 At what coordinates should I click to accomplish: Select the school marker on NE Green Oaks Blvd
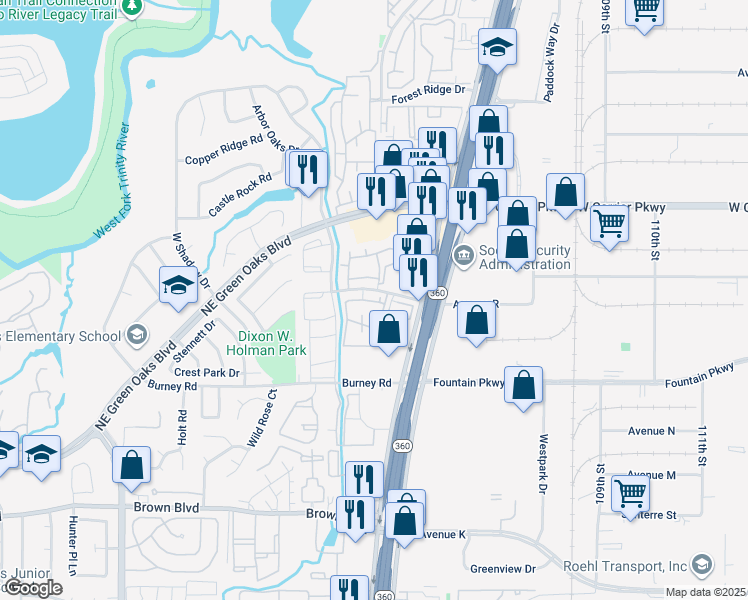point(178,285)
